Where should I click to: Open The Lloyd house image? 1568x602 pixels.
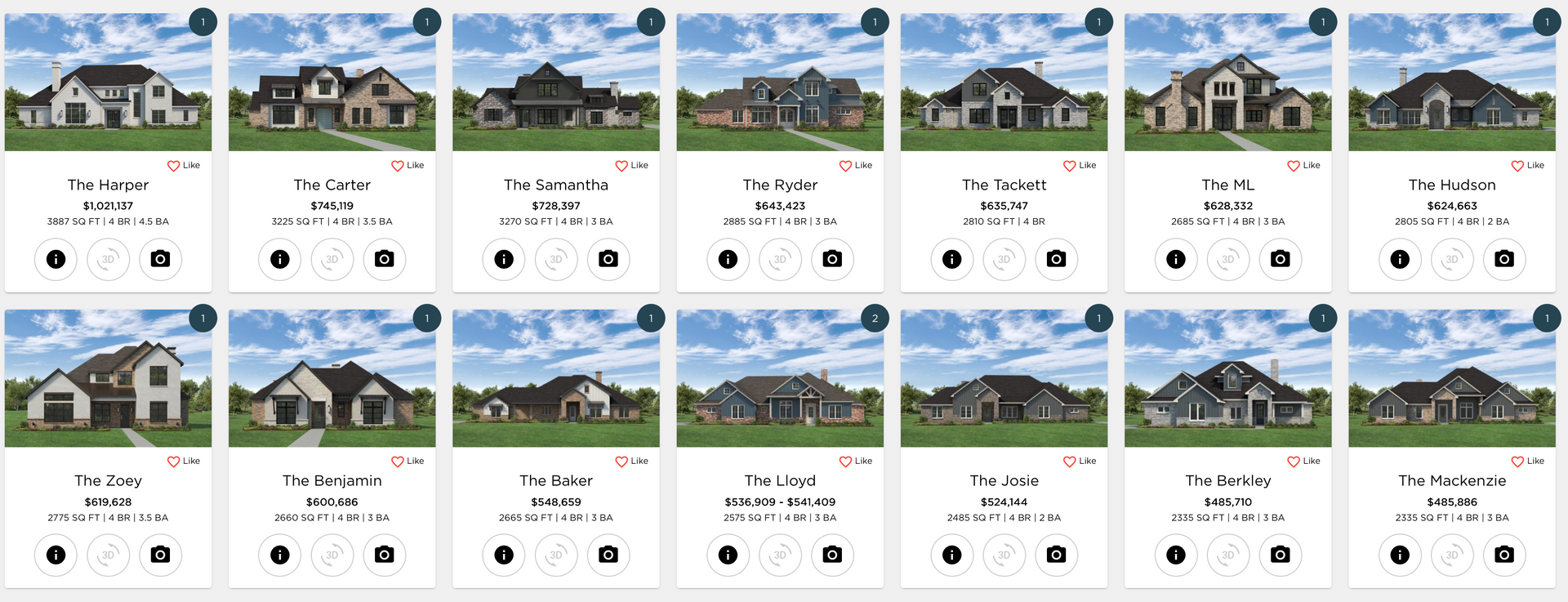tap(780, 378)
